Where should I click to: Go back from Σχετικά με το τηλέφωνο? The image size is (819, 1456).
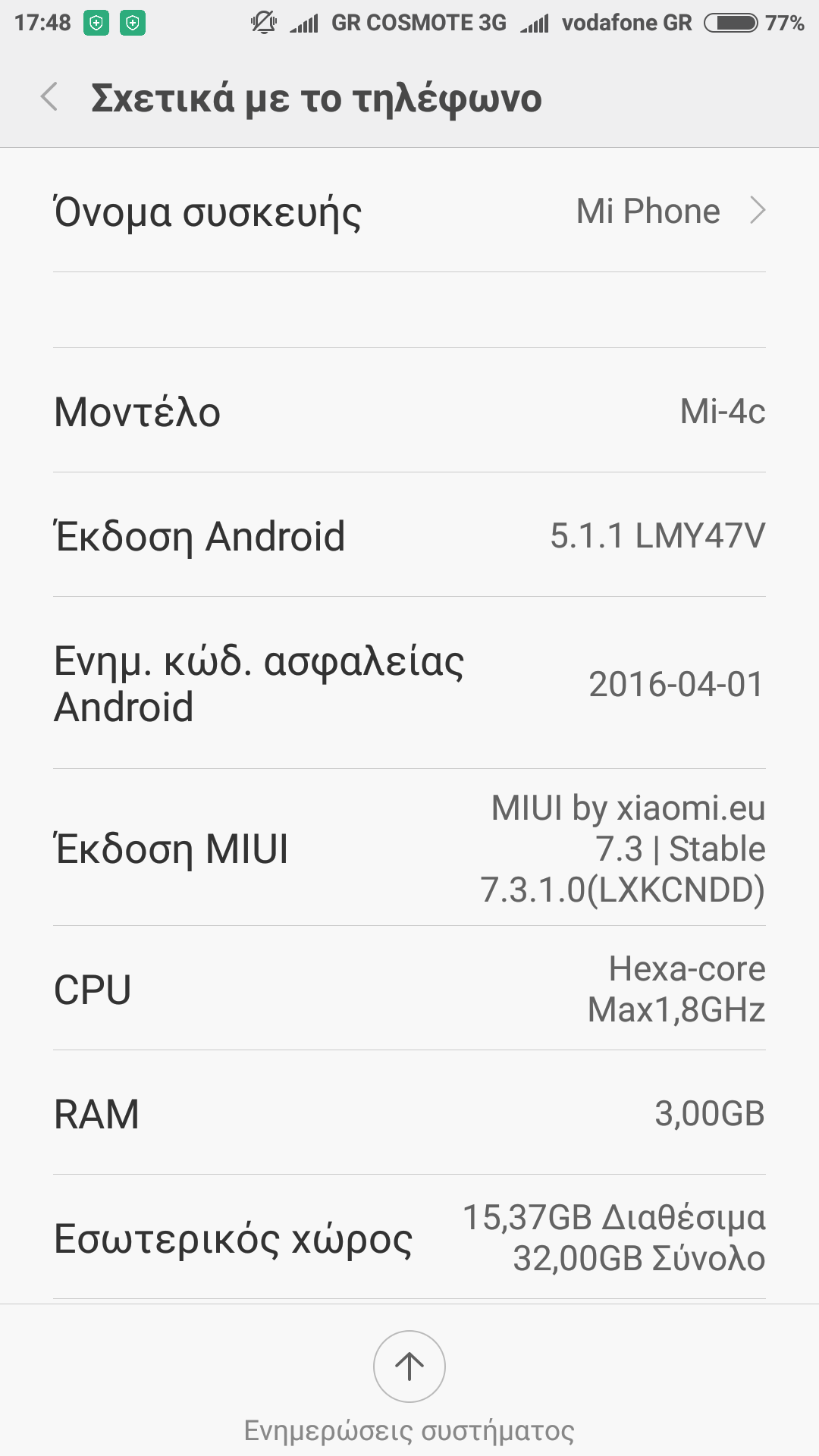[50, 98]
